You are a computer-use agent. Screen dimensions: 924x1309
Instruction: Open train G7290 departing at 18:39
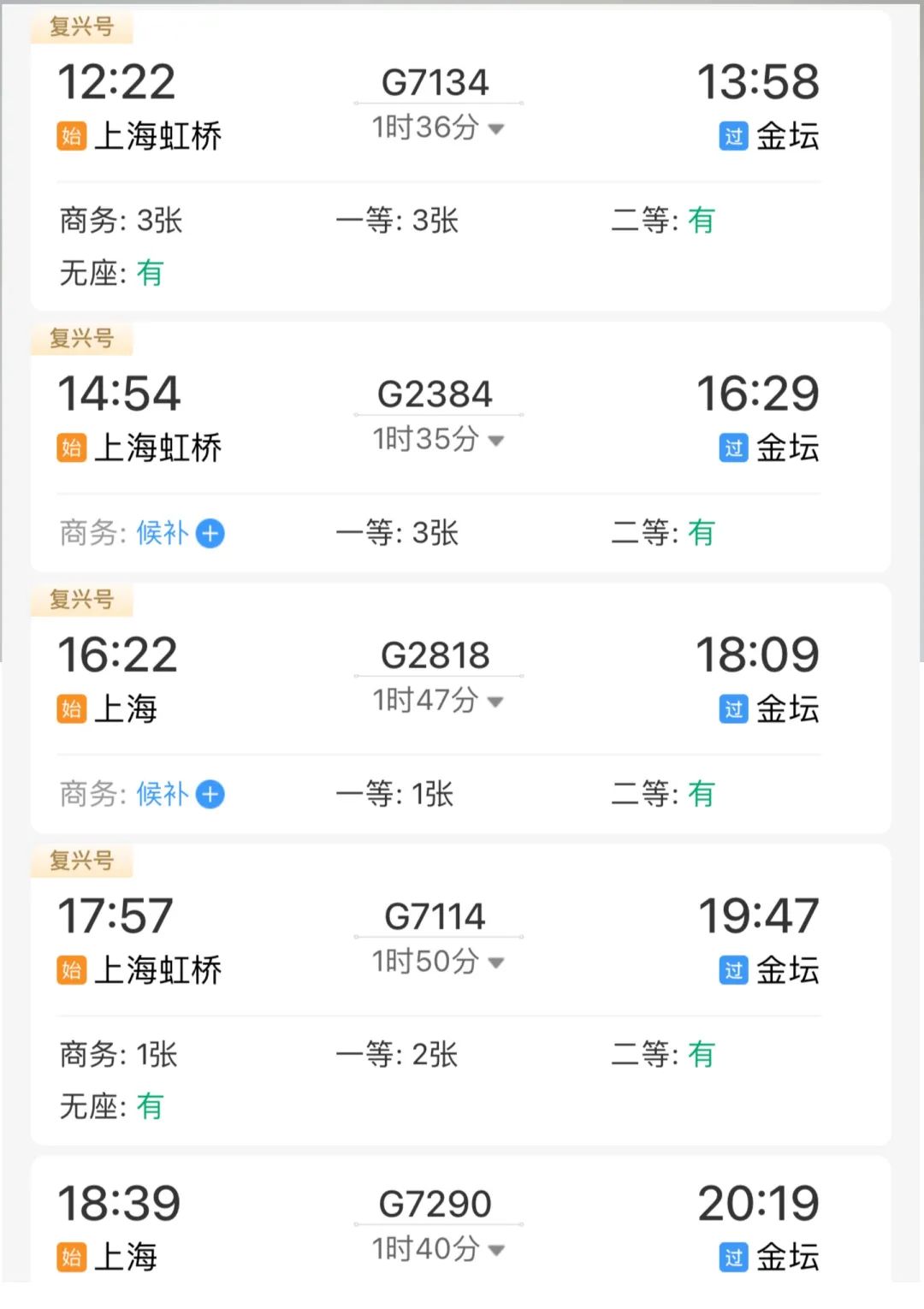435,1204
